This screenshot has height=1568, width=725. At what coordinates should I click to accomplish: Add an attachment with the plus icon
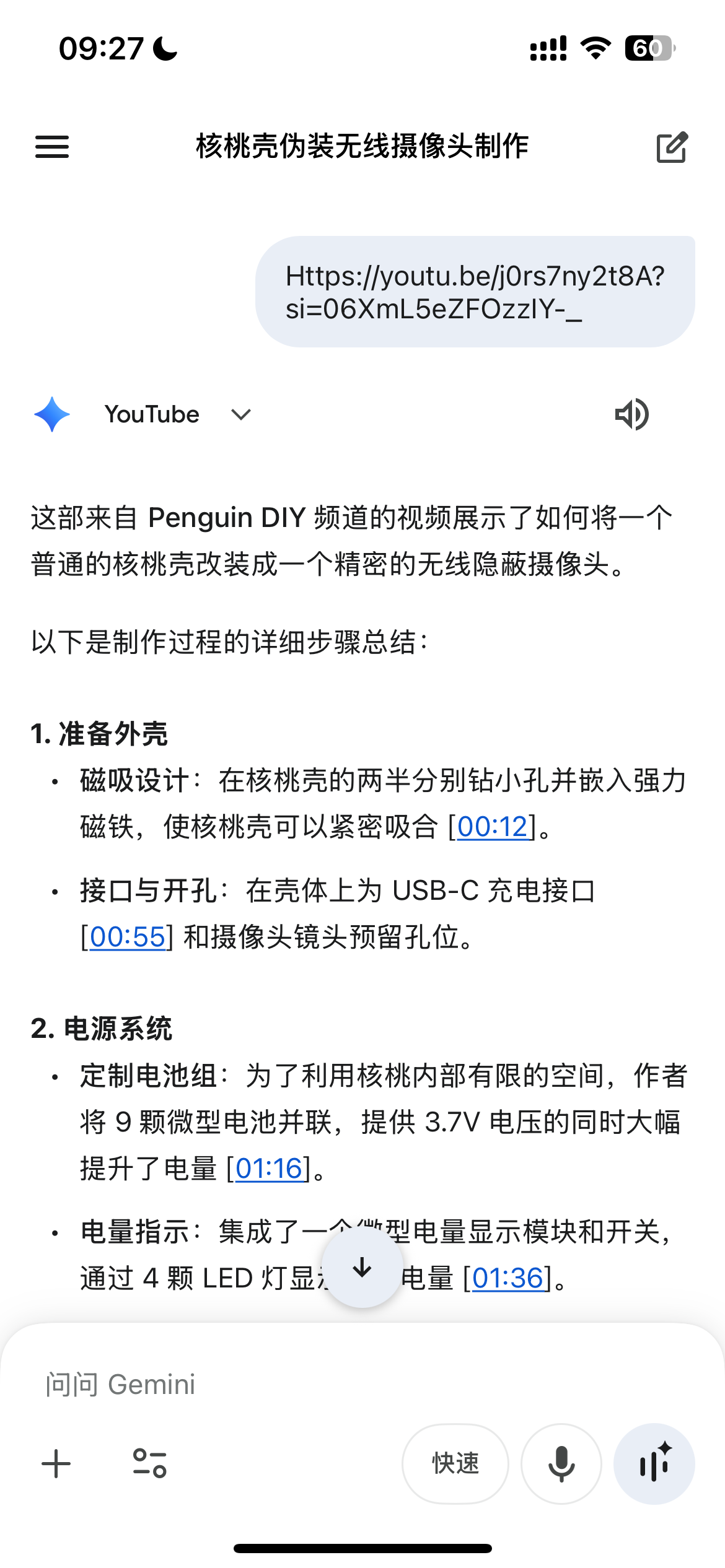[x=56, y=1464]
